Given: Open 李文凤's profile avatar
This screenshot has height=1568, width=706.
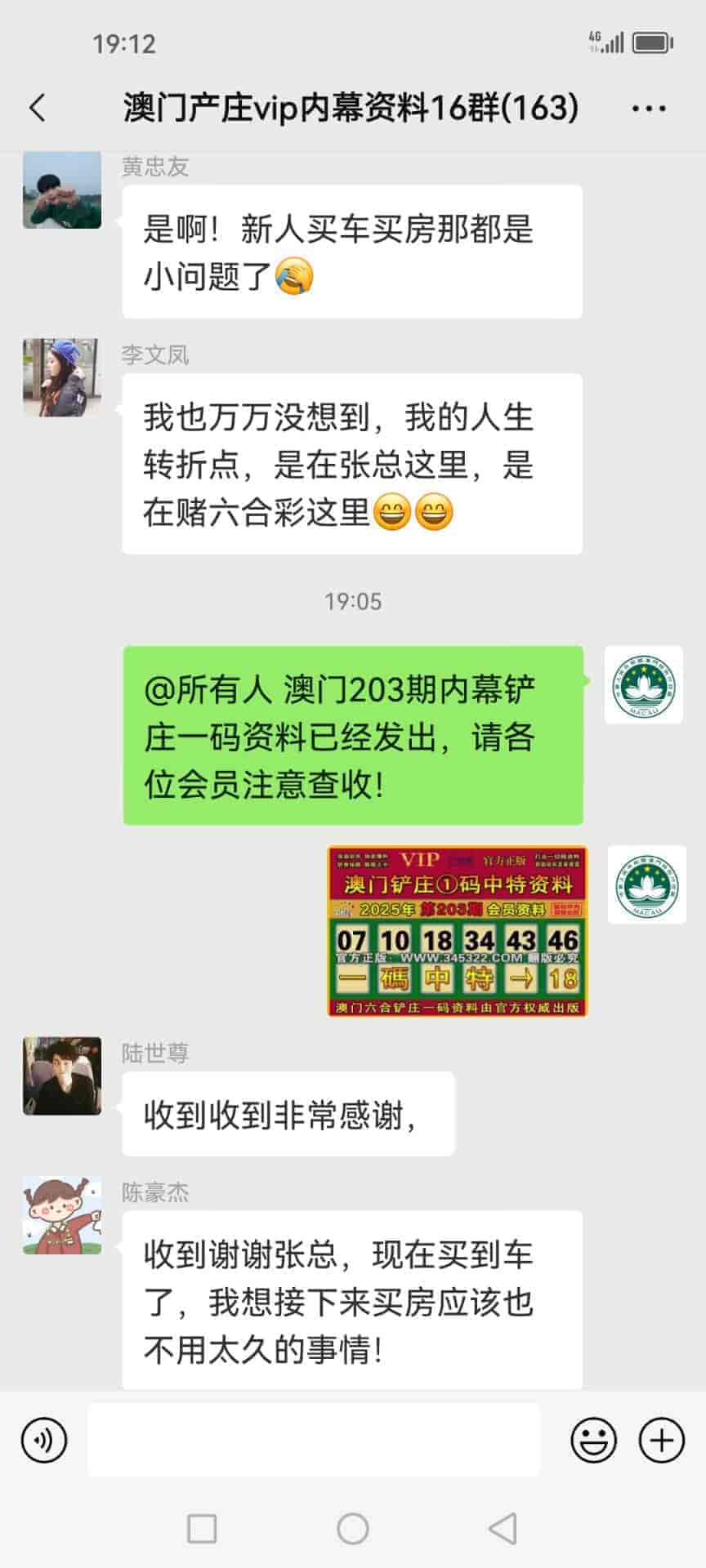Looking at the screenshot, I should pos(62,378).
